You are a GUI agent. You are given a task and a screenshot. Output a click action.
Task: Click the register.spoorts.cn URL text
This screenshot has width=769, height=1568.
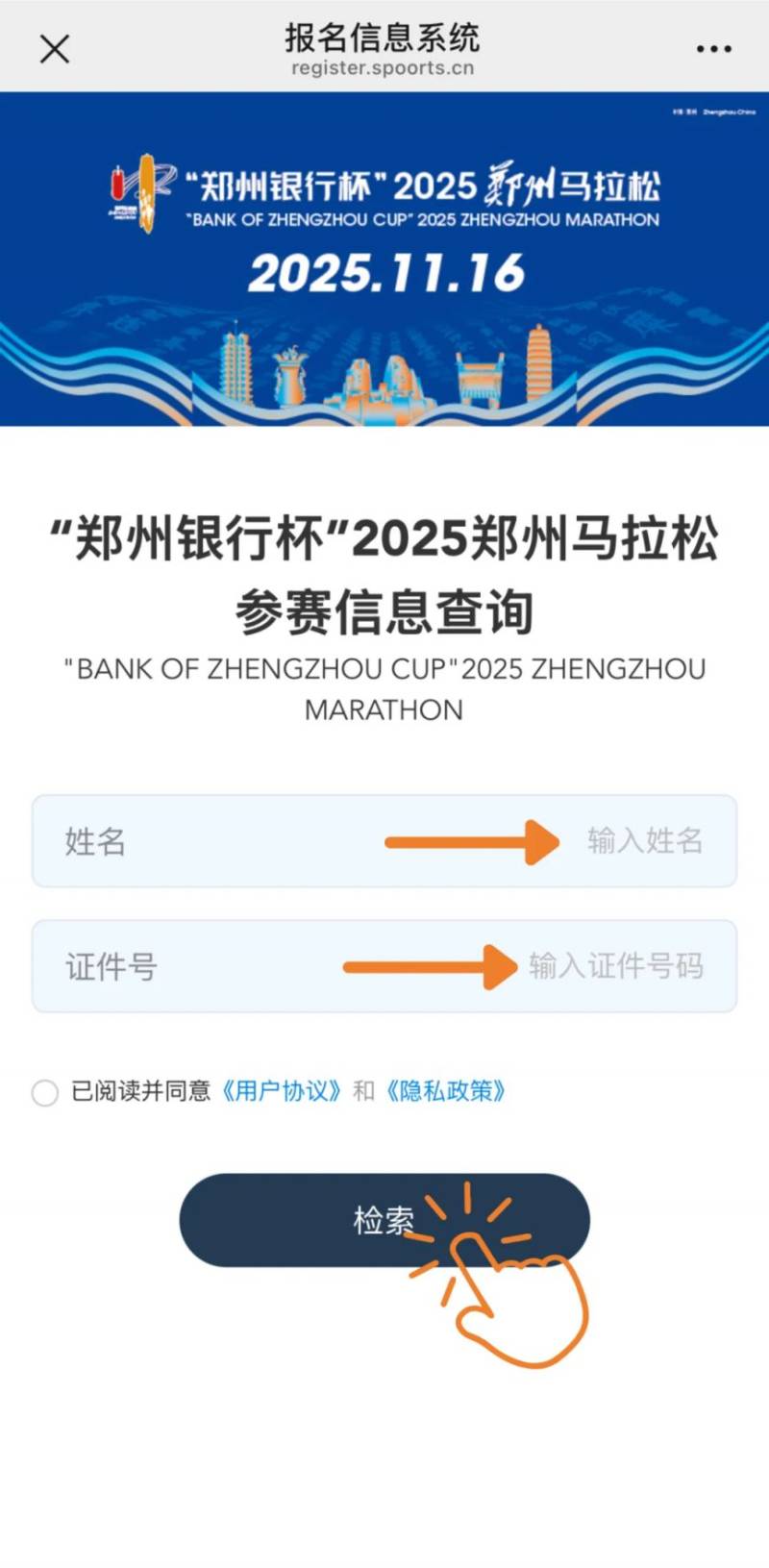point(384,68)
